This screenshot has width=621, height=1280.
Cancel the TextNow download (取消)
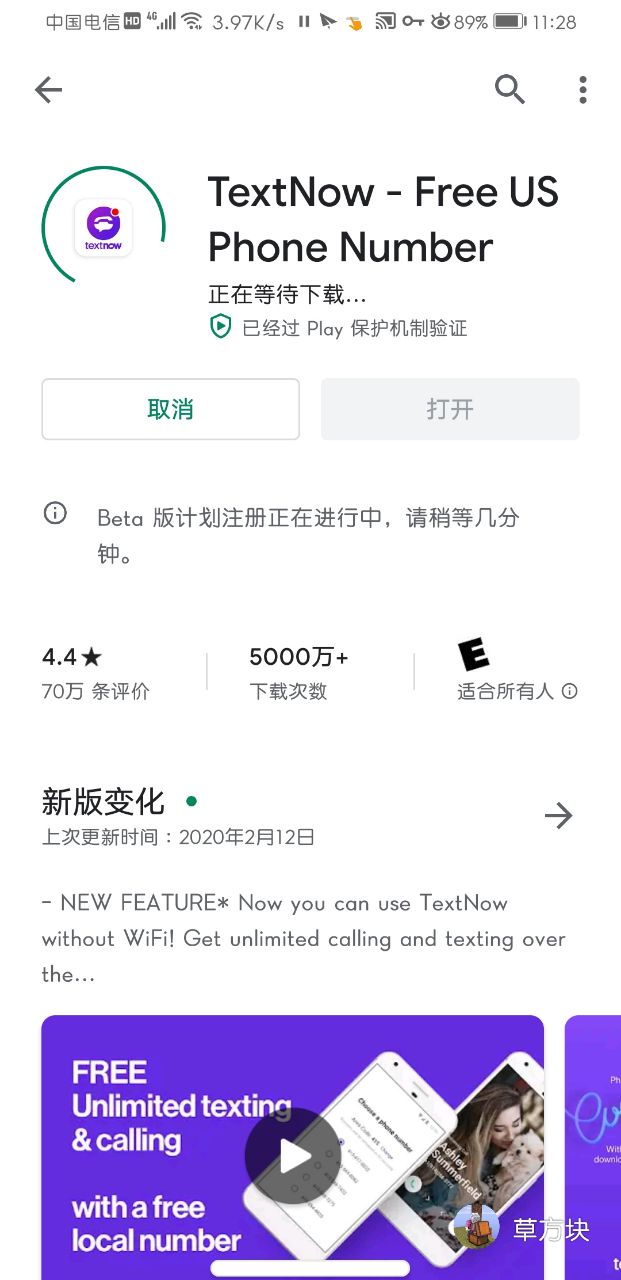pyautogui.click(x=170, y=409)
